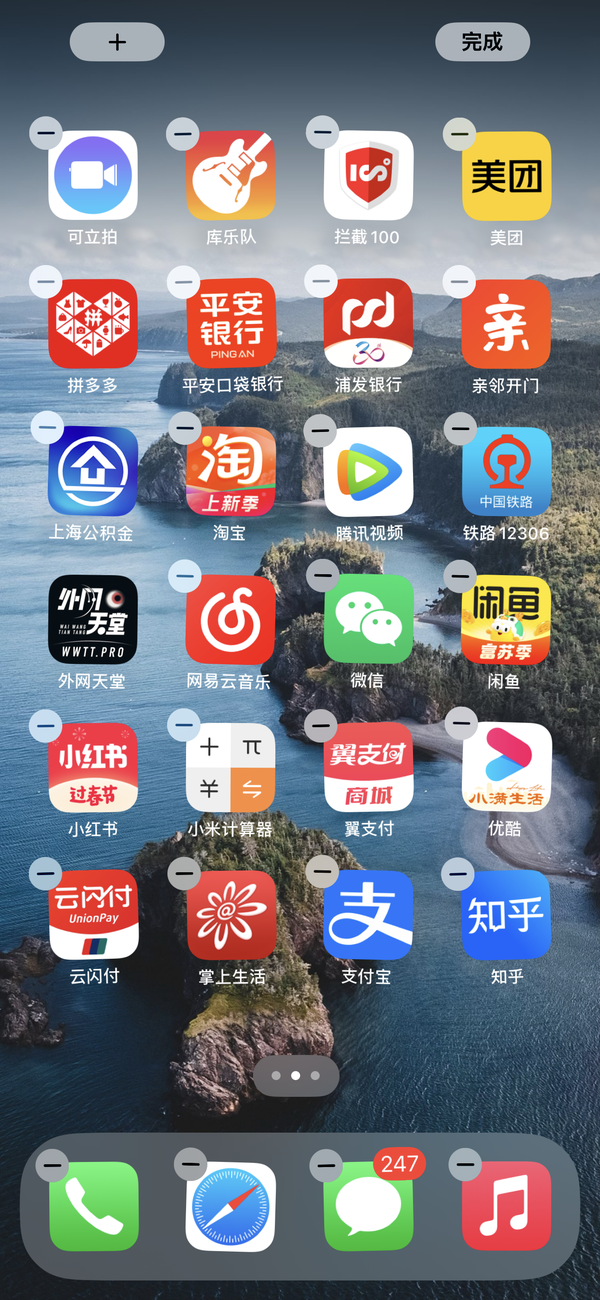
Task: Open 支付宝 app
Action: pos(368,915)
